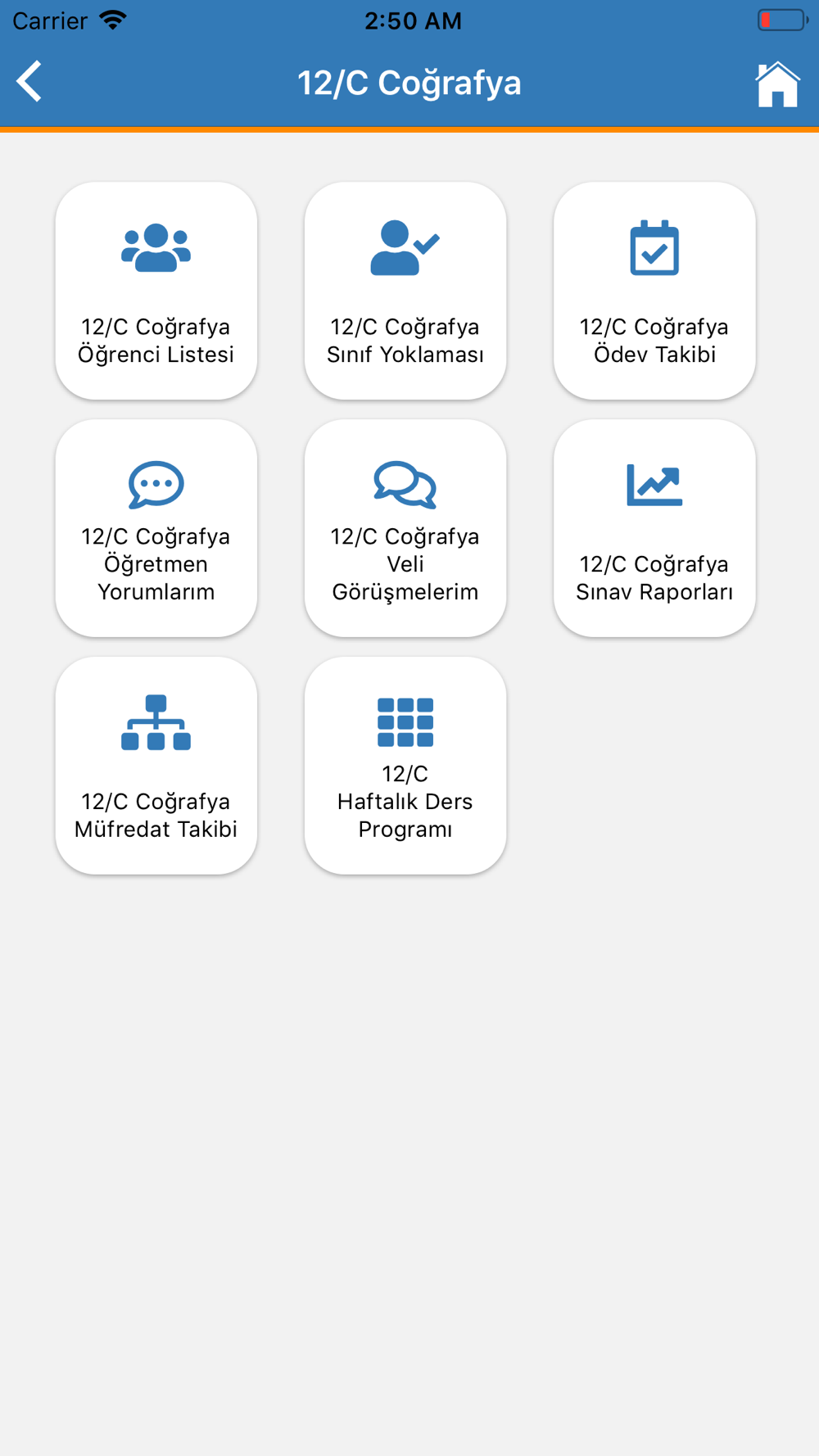Open Sınav Raporları card
819x1456 pixels.
click(654, 528)
